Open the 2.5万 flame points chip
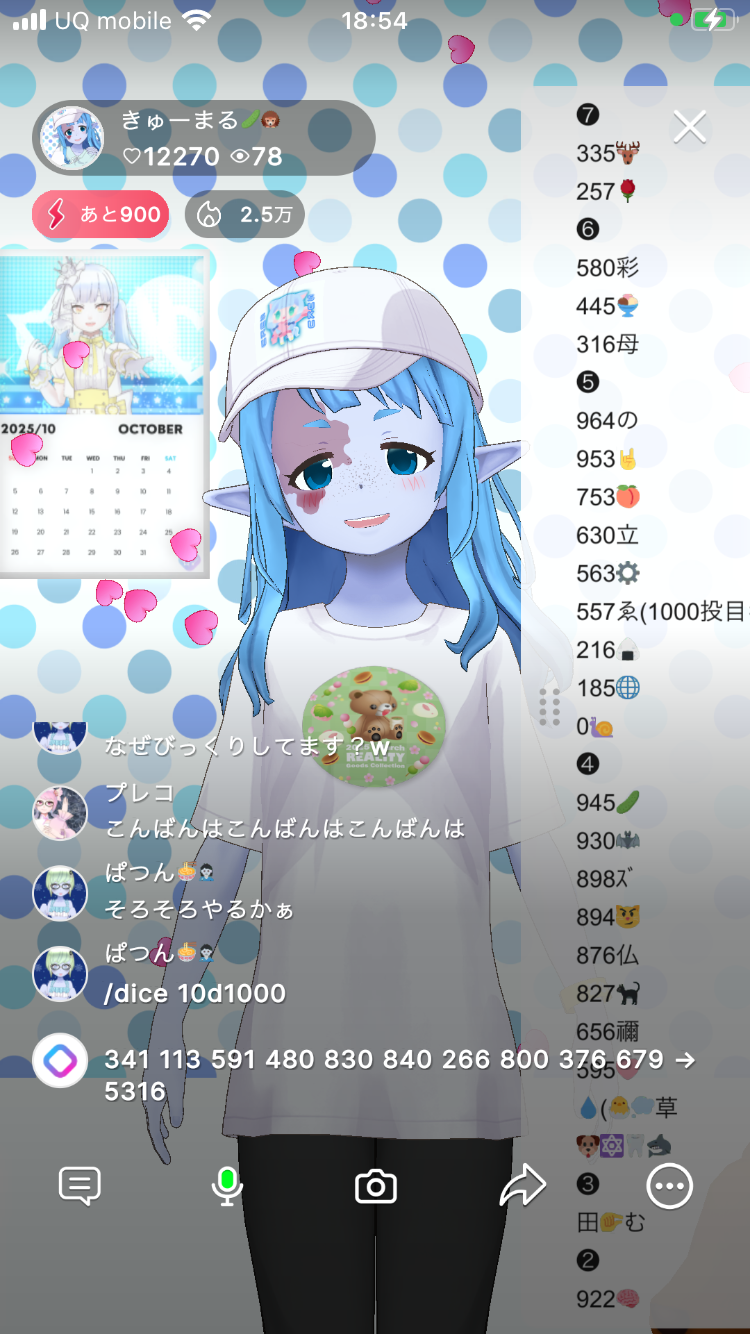This screenshot has width=750, height=1334. pos(244,214)
